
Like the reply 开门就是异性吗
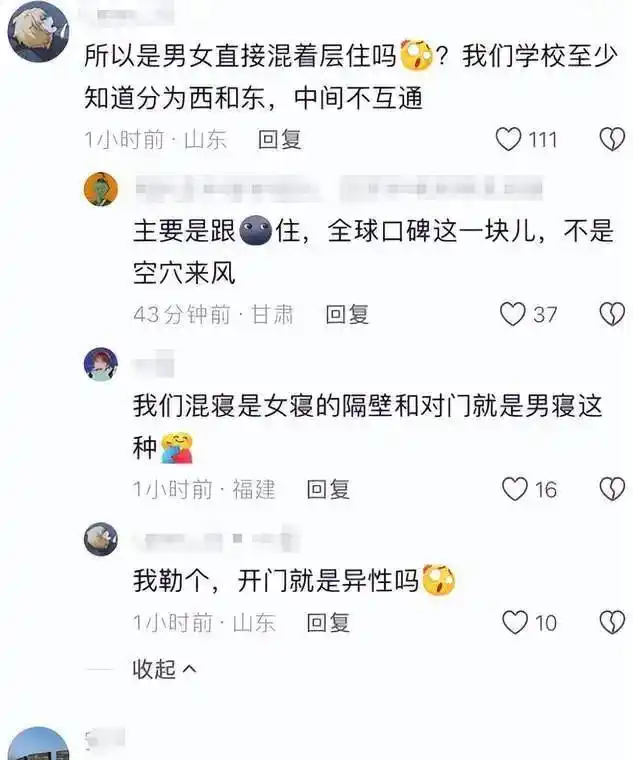click(x=514, y=623)
